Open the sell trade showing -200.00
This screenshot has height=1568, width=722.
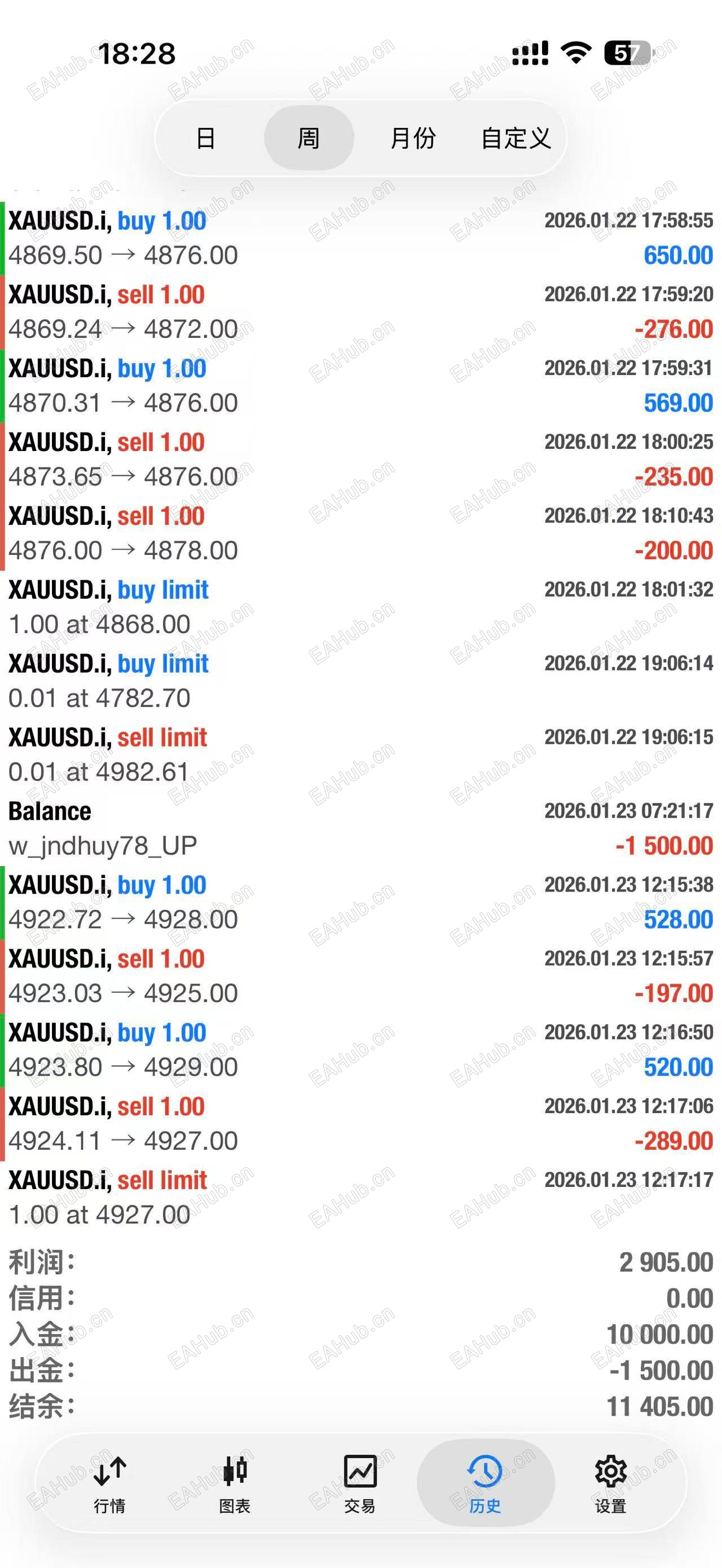[360, 533]
